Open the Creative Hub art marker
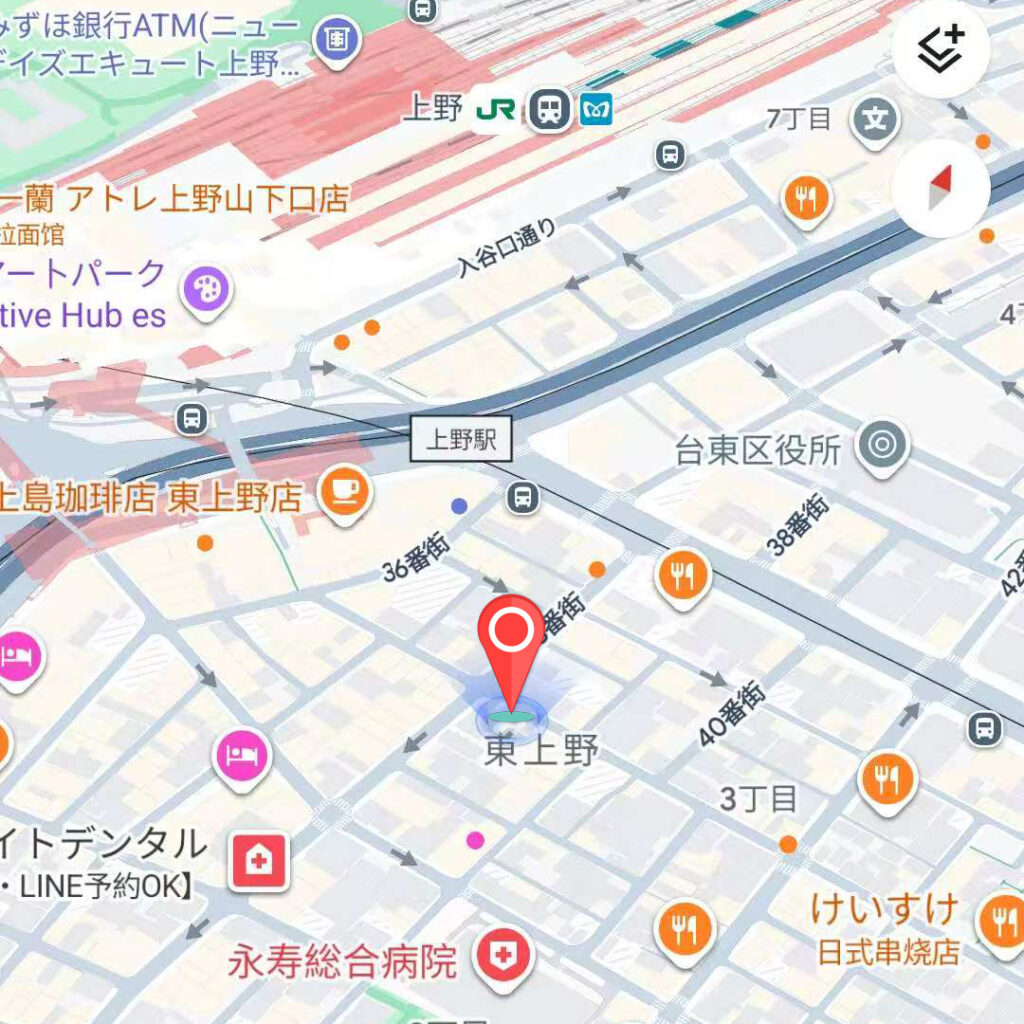Screen dimensions: 1024x1024 tap(206, 291)
